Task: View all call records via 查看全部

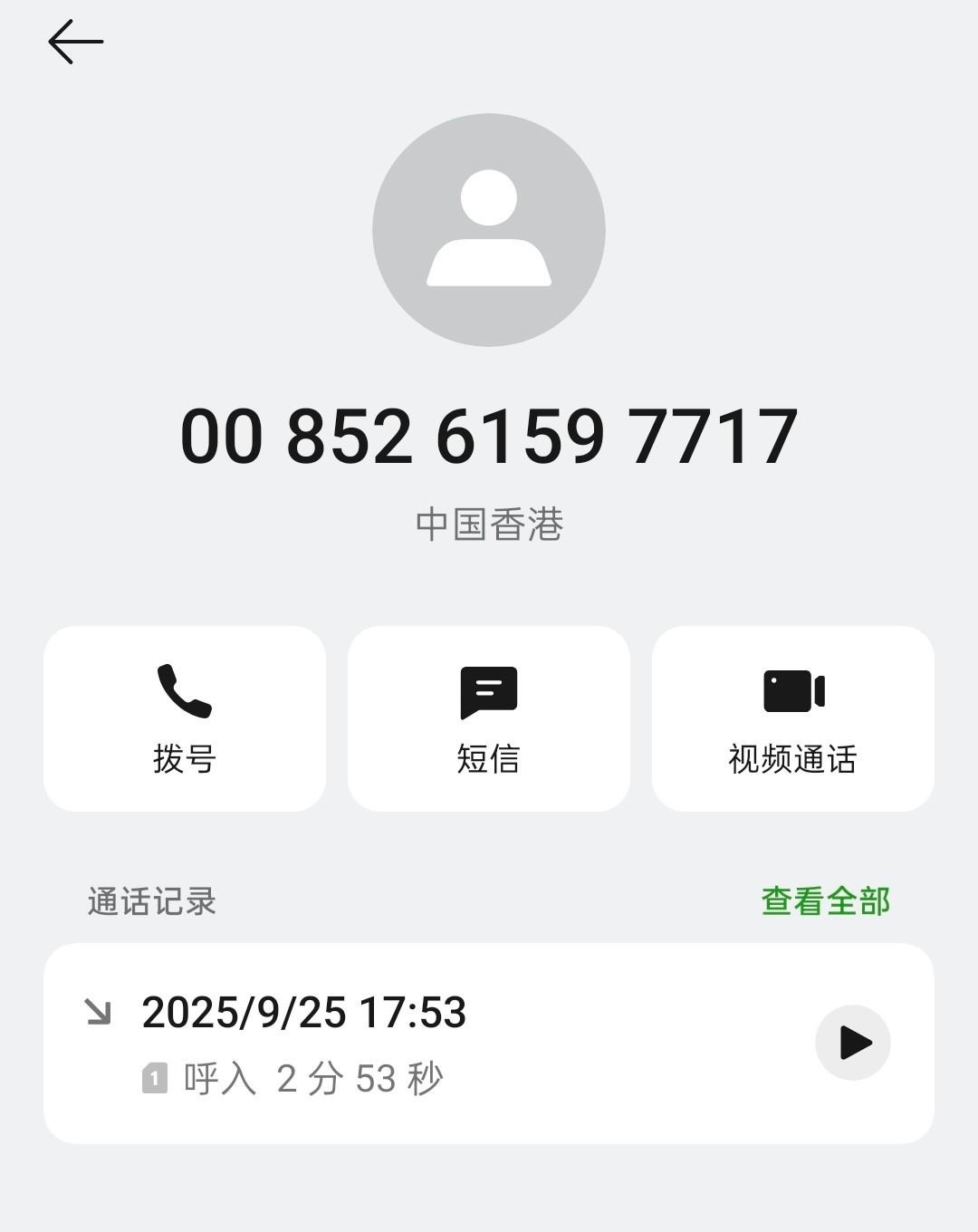Action: tap(825, 901)
